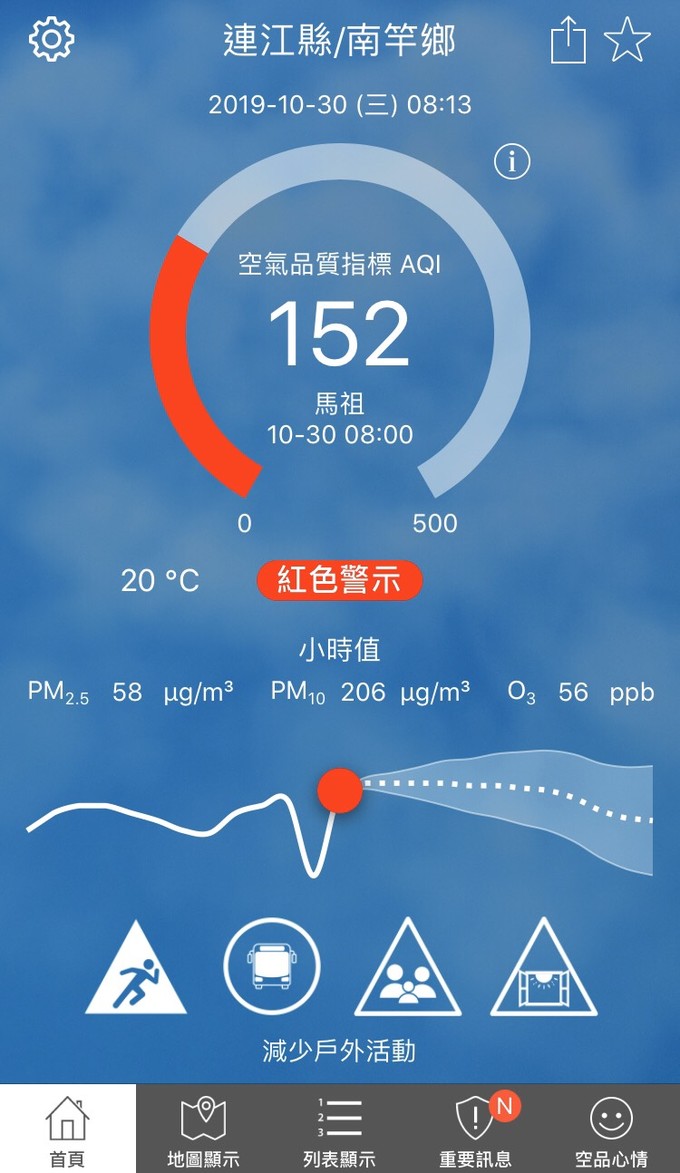The width and height of the screenshot is (680, 1173).
Task: Share this air quality report
Action: (x=568, y=42)
